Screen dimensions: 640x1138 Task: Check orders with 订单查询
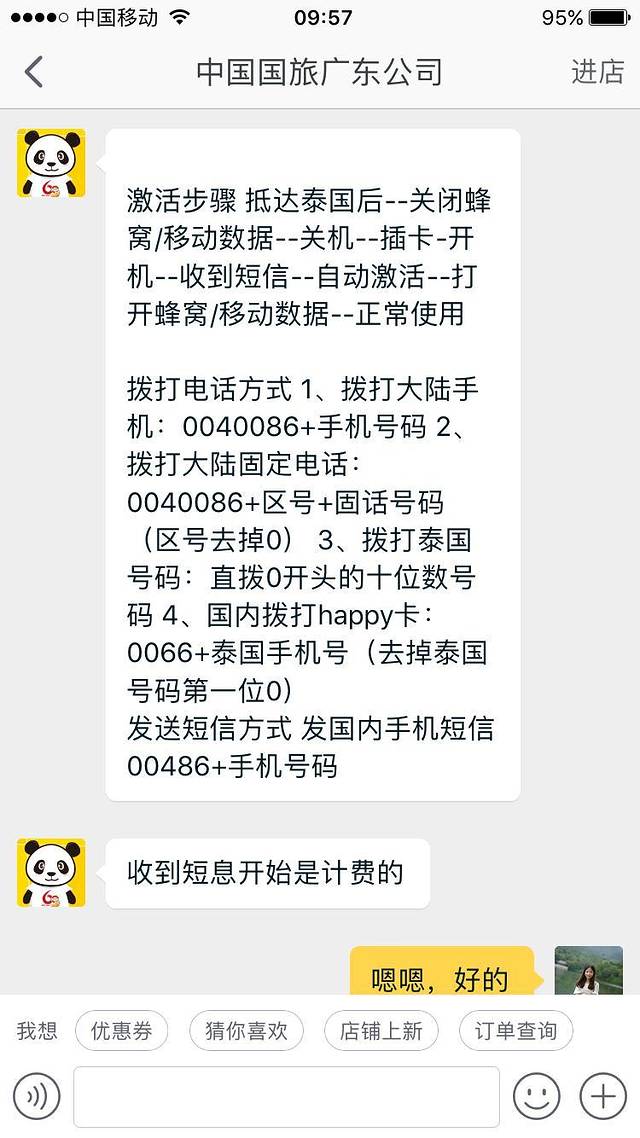(515, 1031)
